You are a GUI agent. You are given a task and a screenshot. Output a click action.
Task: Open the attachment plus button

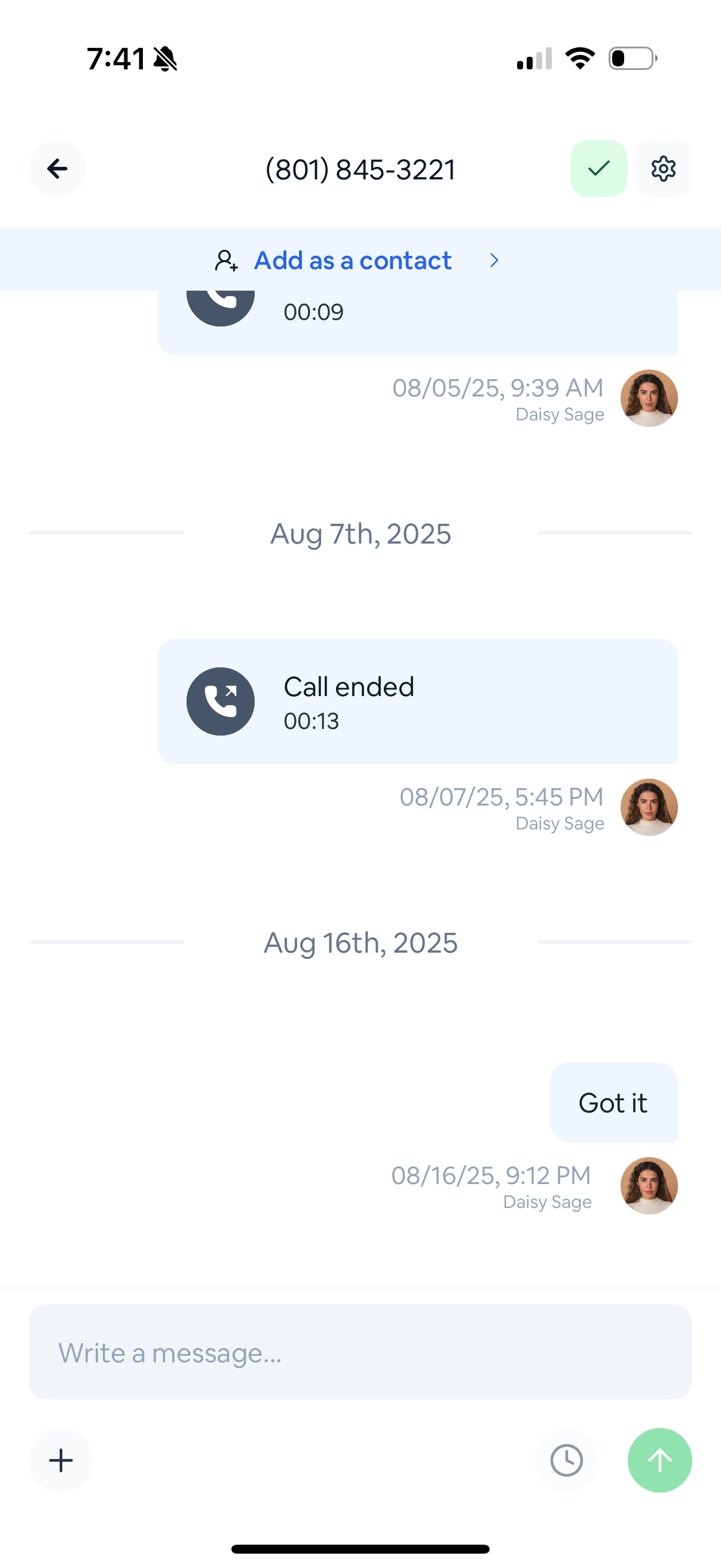(61, 1460)
